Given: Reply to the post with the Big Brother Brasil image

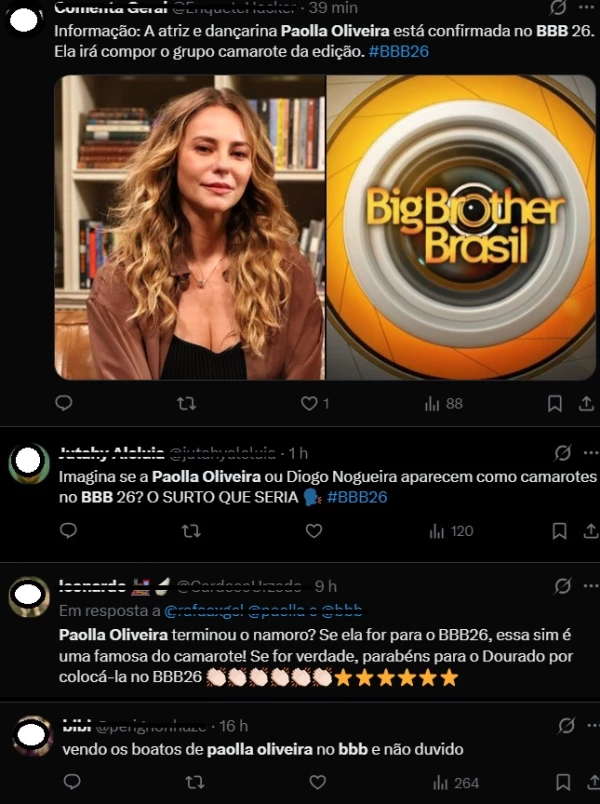Looking at the screenshot, I should pyautogui.click(x=65, y=403).
